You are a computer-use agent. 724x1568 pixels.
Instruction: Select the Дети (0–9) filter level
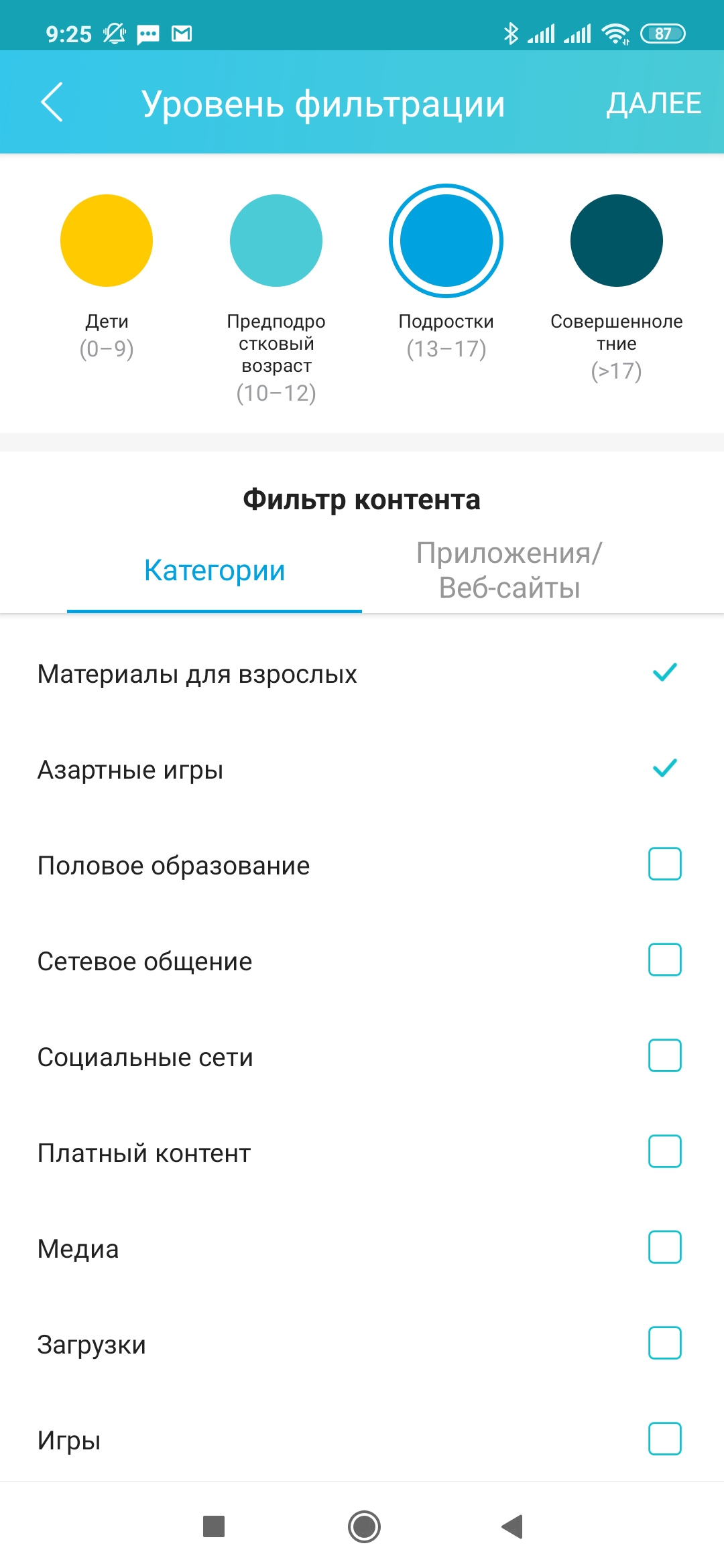[x=107, y=241]
